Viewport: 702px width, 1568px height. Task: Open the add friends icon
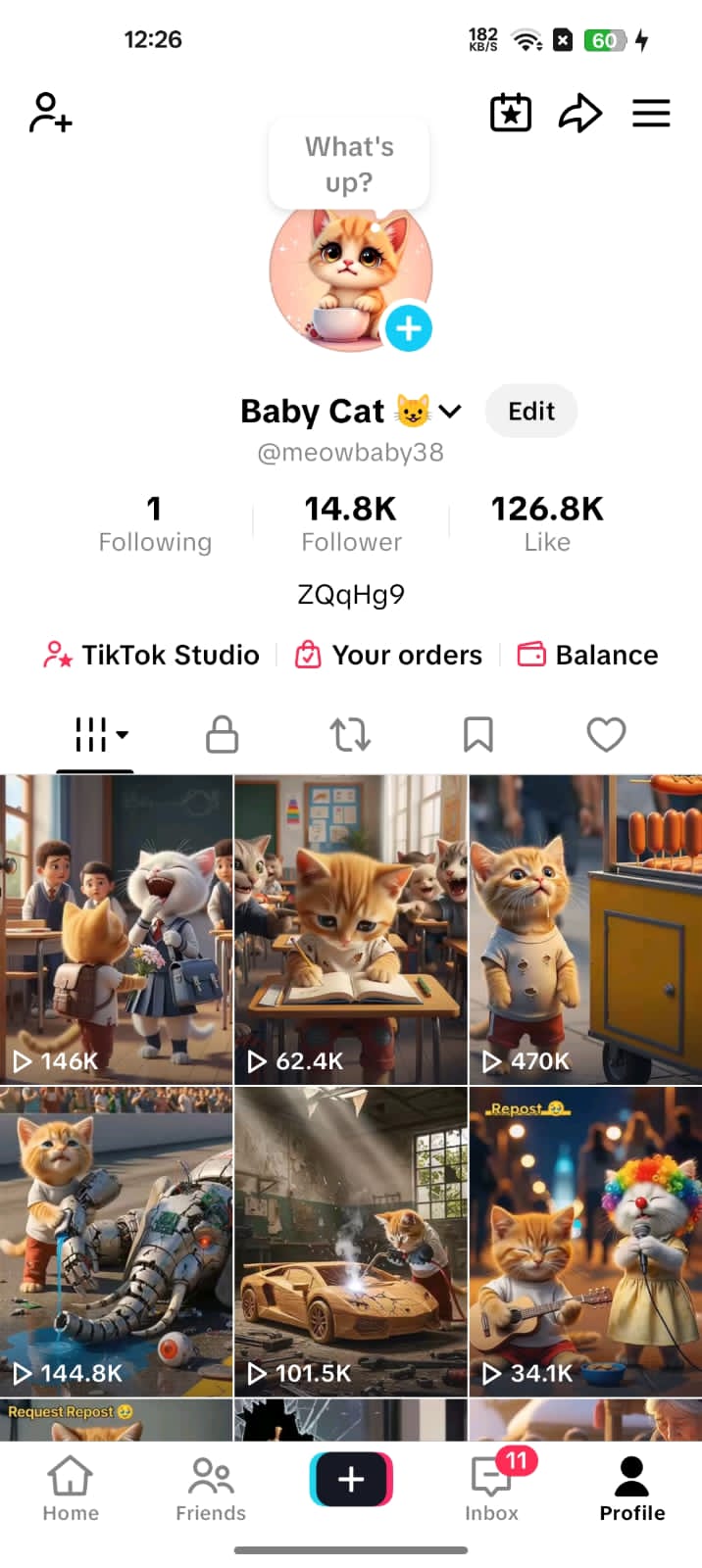click(50, 113)
